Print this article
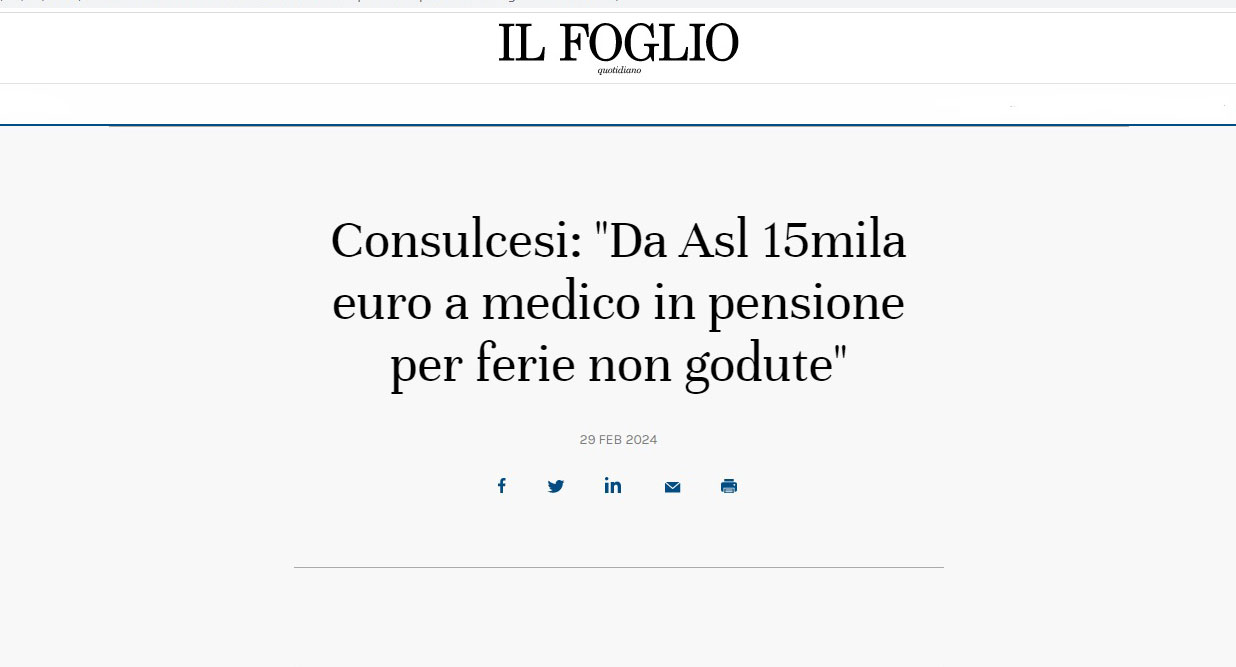Viewport: 1236px width, 667px height. tap(729, 486)
